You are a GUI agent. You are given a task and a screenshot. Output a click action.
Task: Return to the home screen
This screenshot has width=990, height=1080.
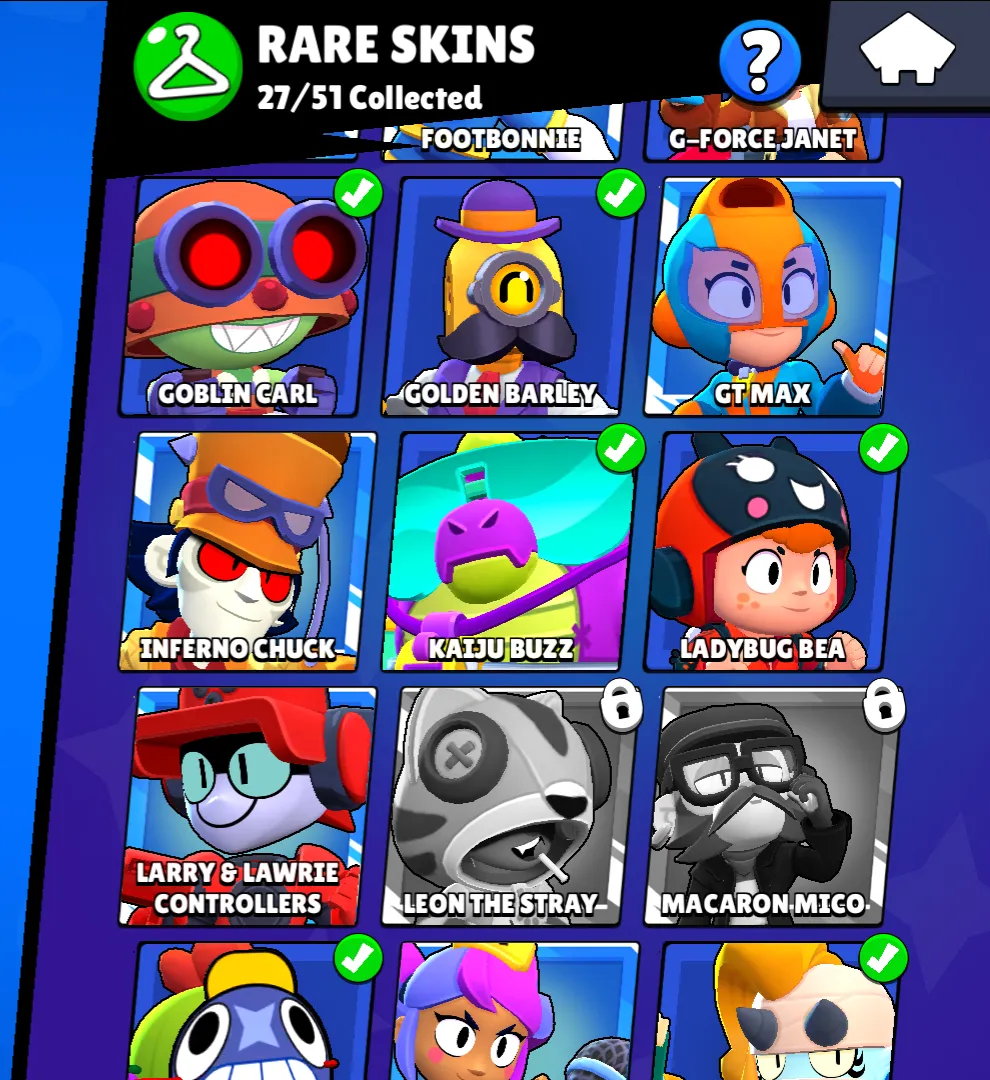pos(908,50)
